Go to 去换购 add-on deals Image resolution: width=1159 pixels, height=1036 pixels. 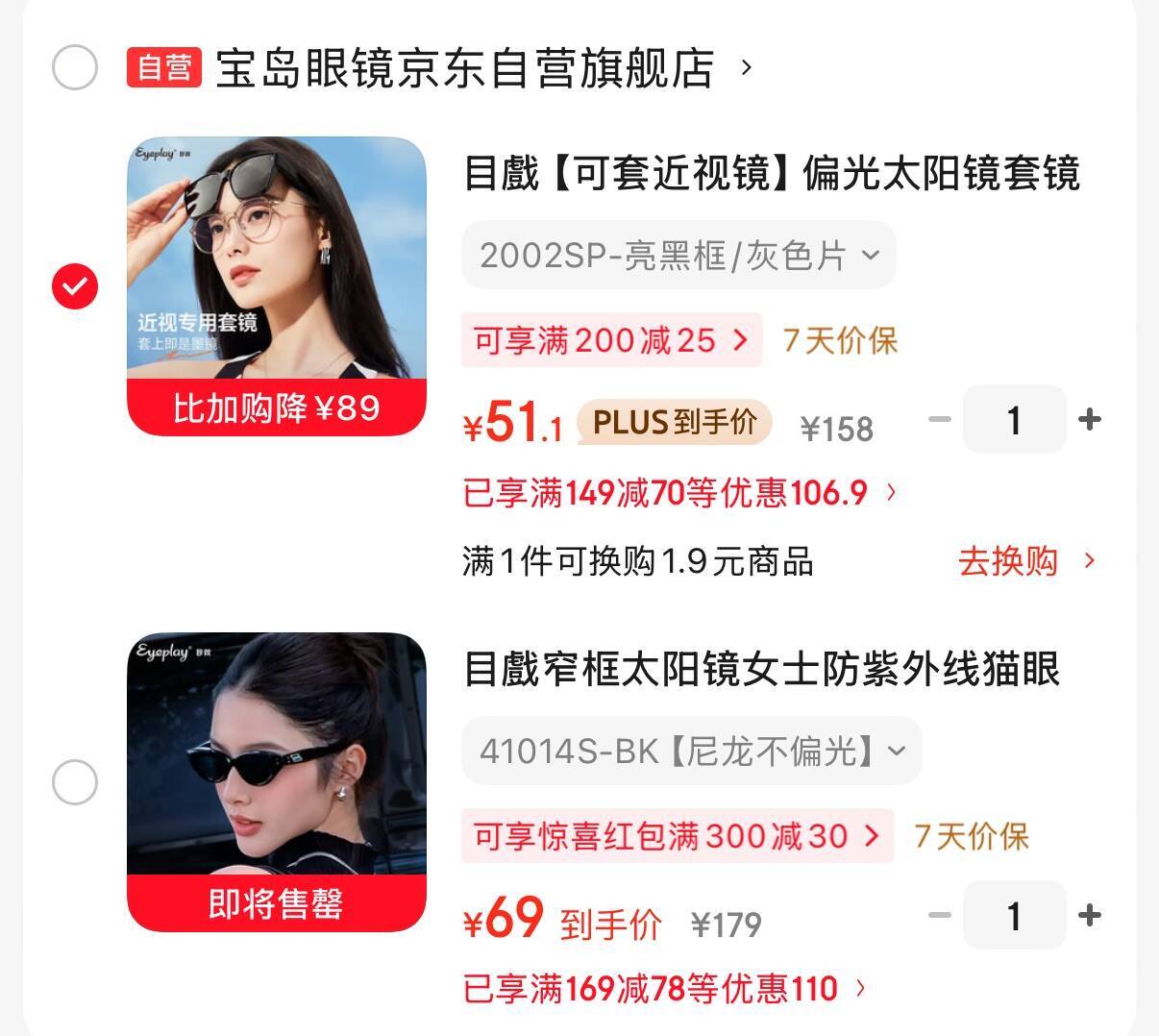click(1025, 561)
